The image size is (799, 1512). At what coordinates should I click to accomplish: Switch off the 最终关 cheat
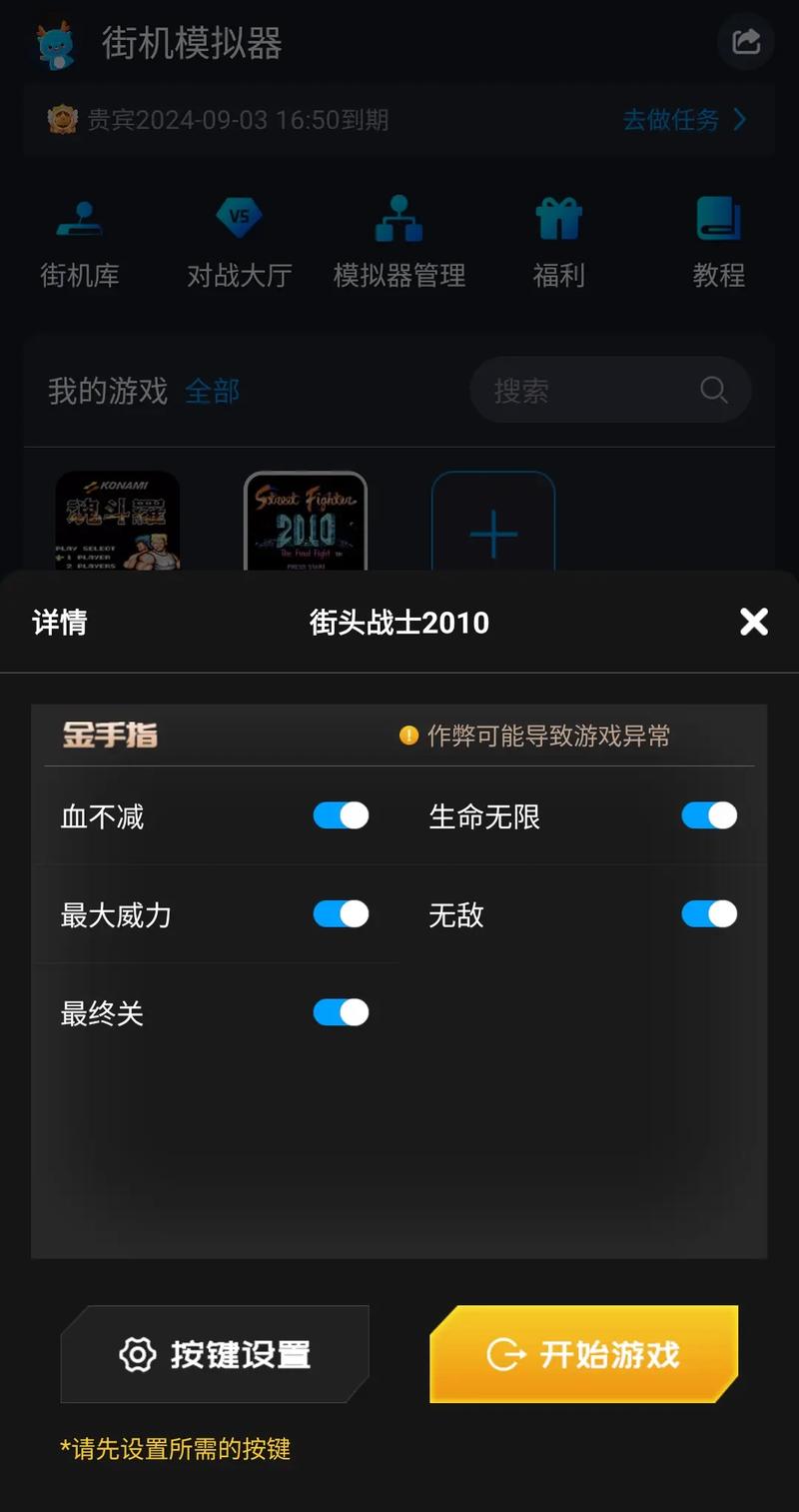pos(341,1012)
